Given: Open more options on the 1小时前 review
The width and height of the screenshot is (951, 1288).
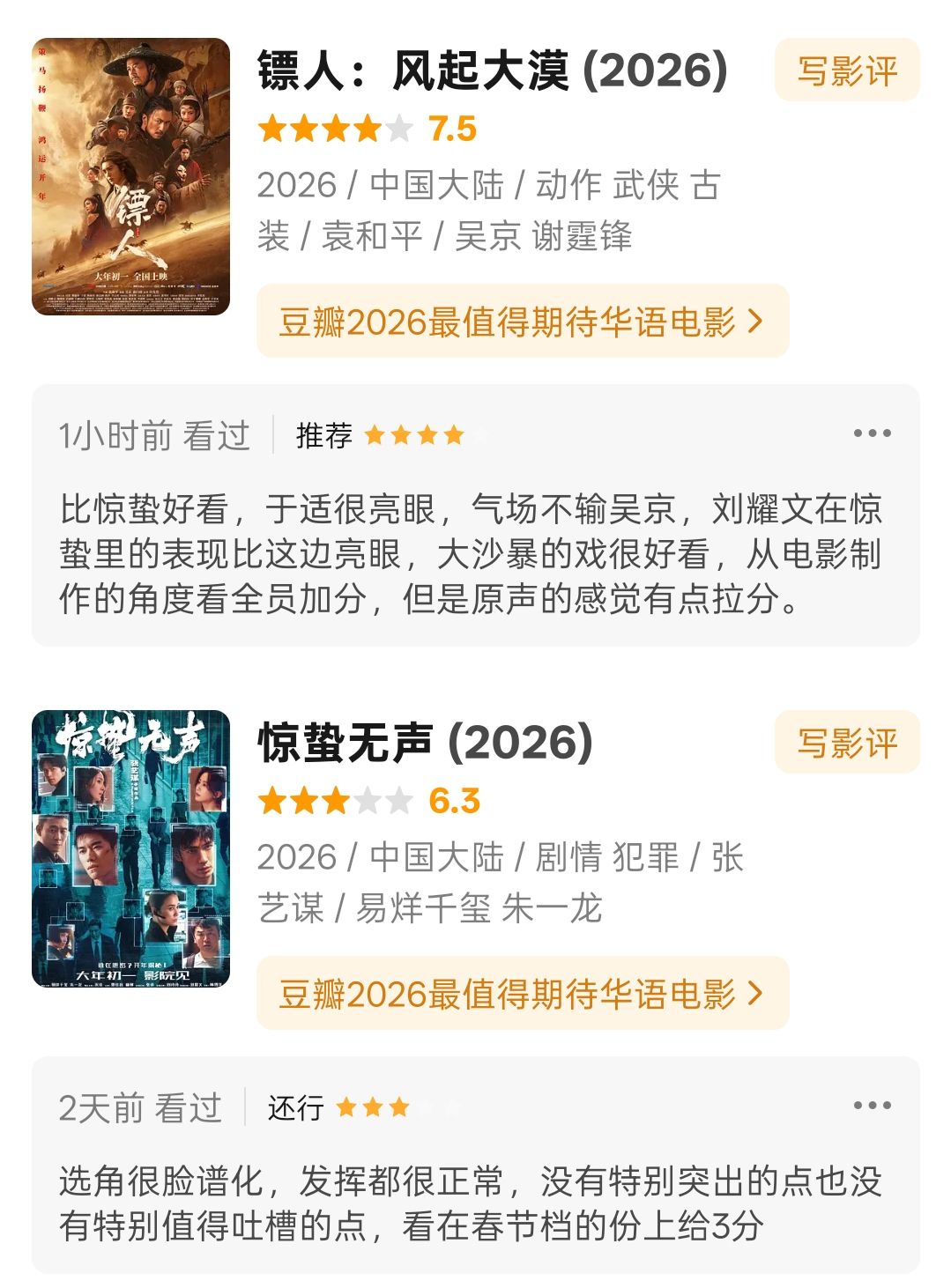Looking at the screenshot, I should (x=872, y=433).
